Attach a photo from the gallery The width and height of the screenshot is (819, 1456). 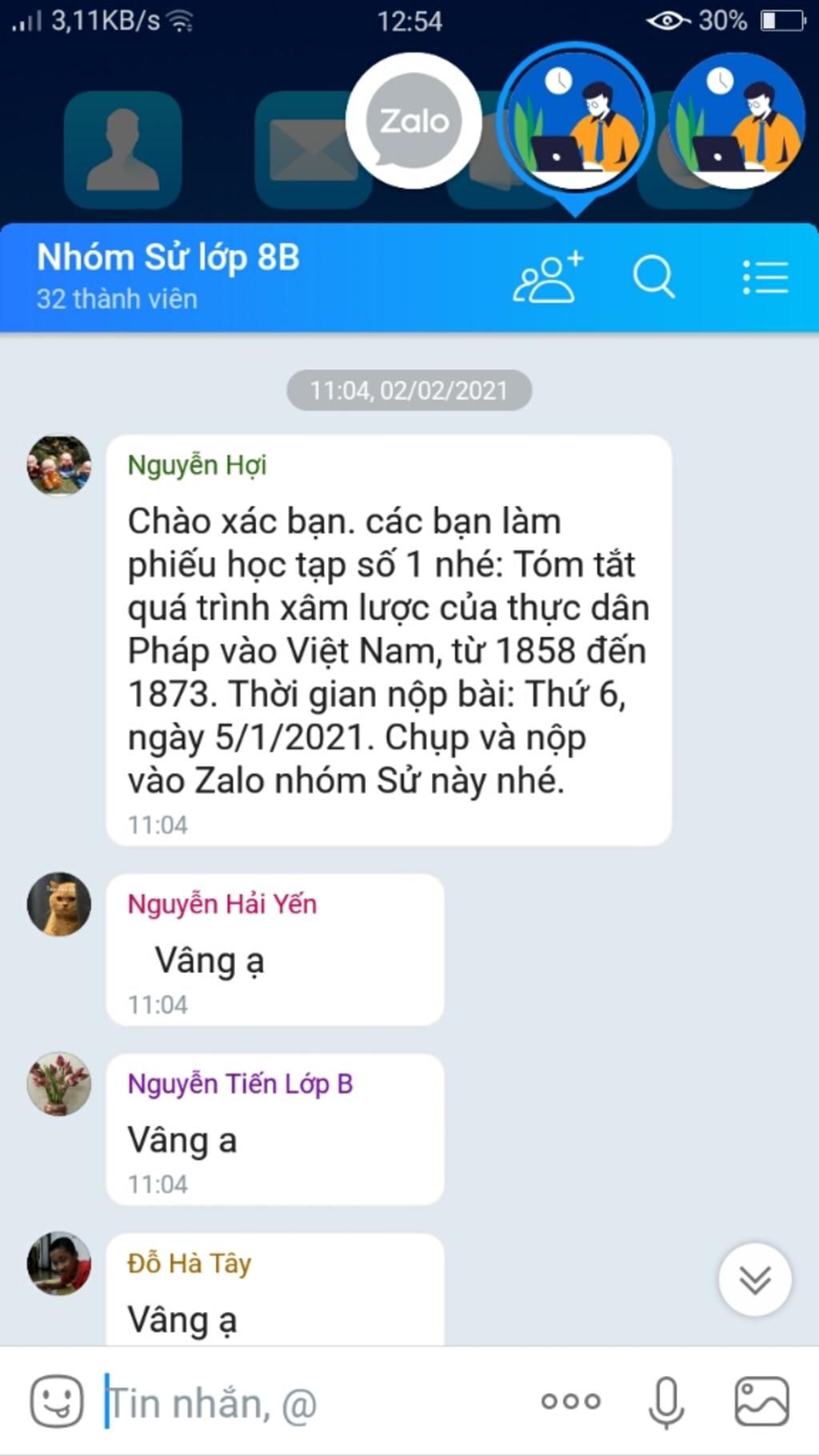tap(761, 1401)
